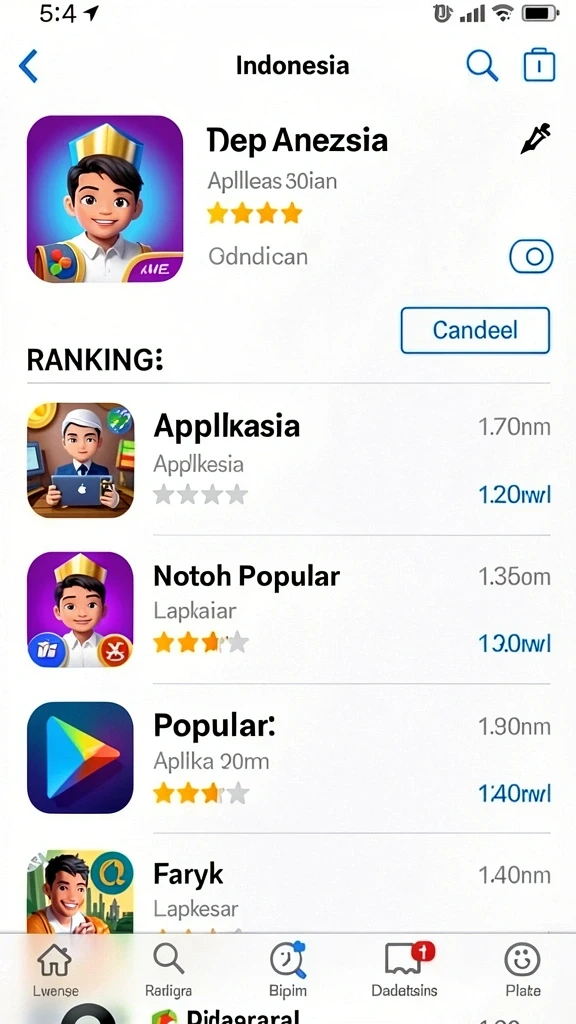Switch to the Lwense home tab

point(56,970)
